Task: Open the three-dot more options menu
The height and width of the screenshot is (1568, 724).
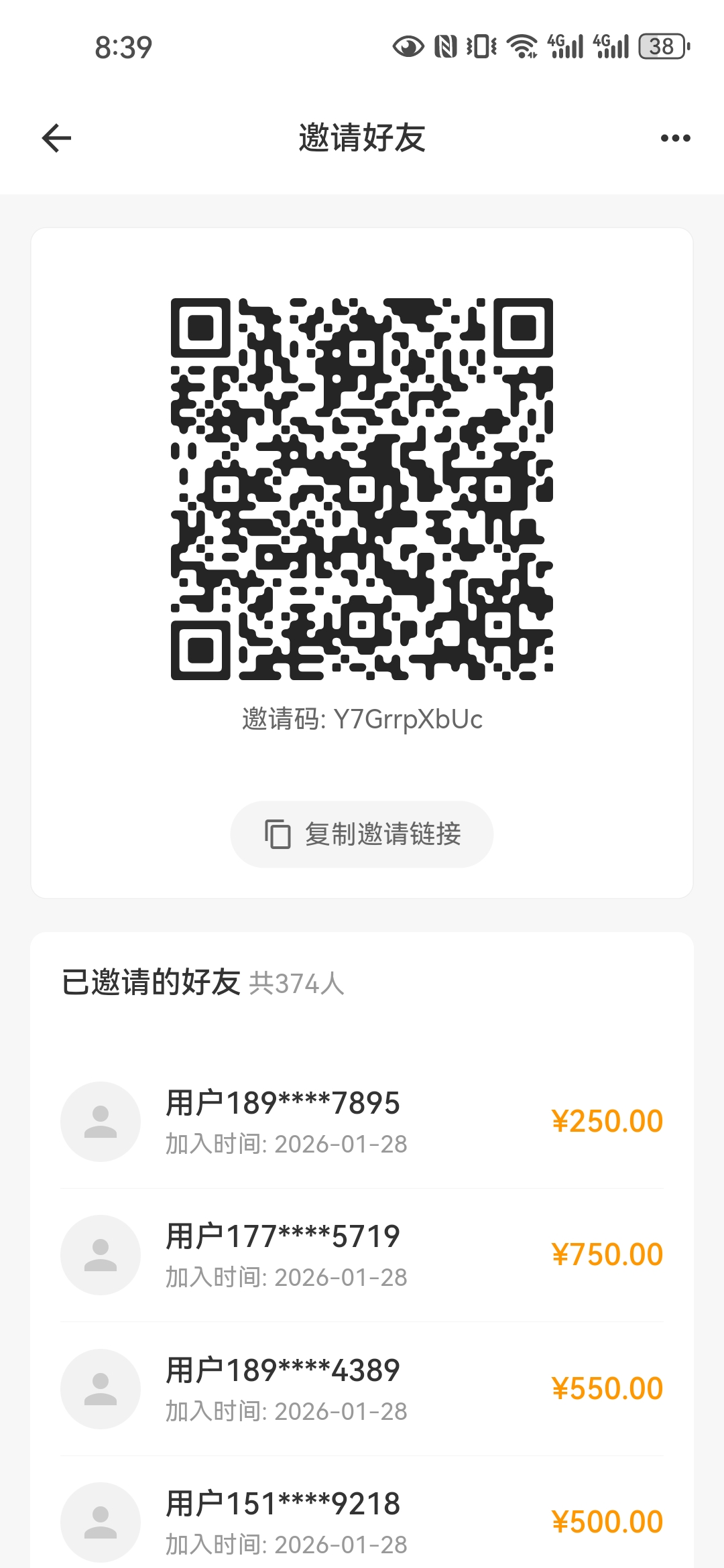Action: (674, 137)
